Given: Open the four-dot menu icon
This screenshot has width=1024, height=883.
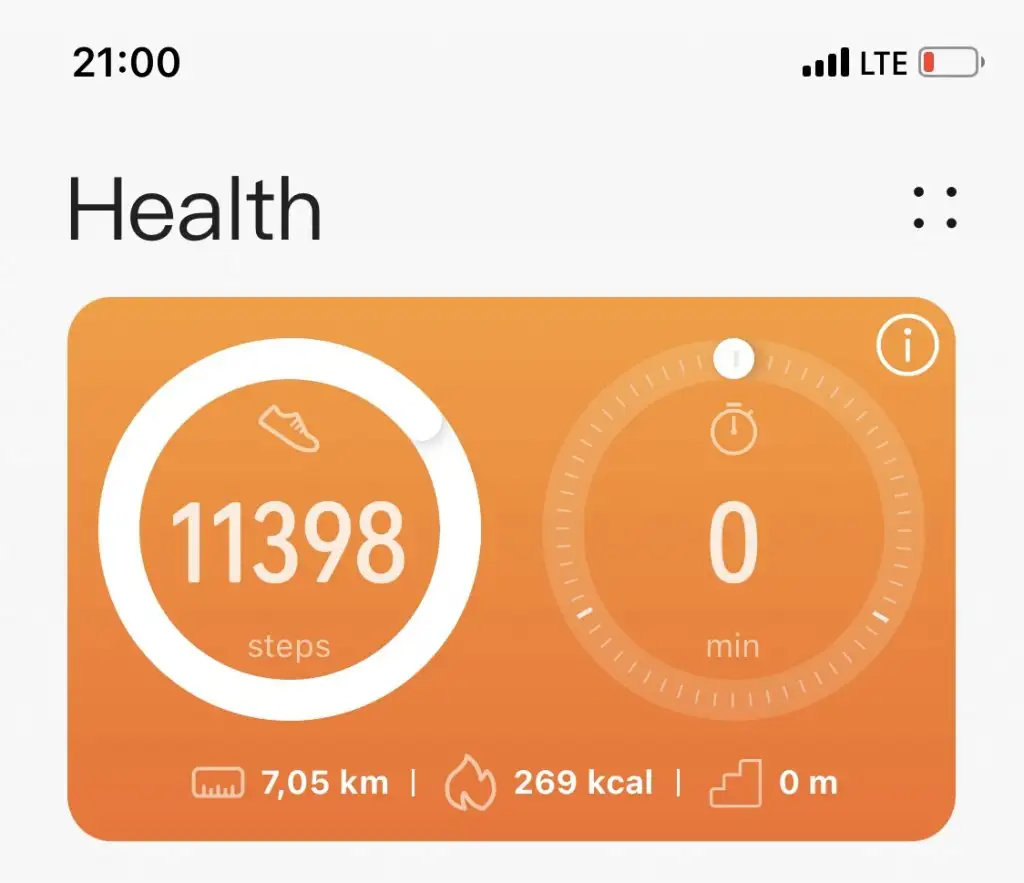Looking at the screenshot, I should click(936, 207).
